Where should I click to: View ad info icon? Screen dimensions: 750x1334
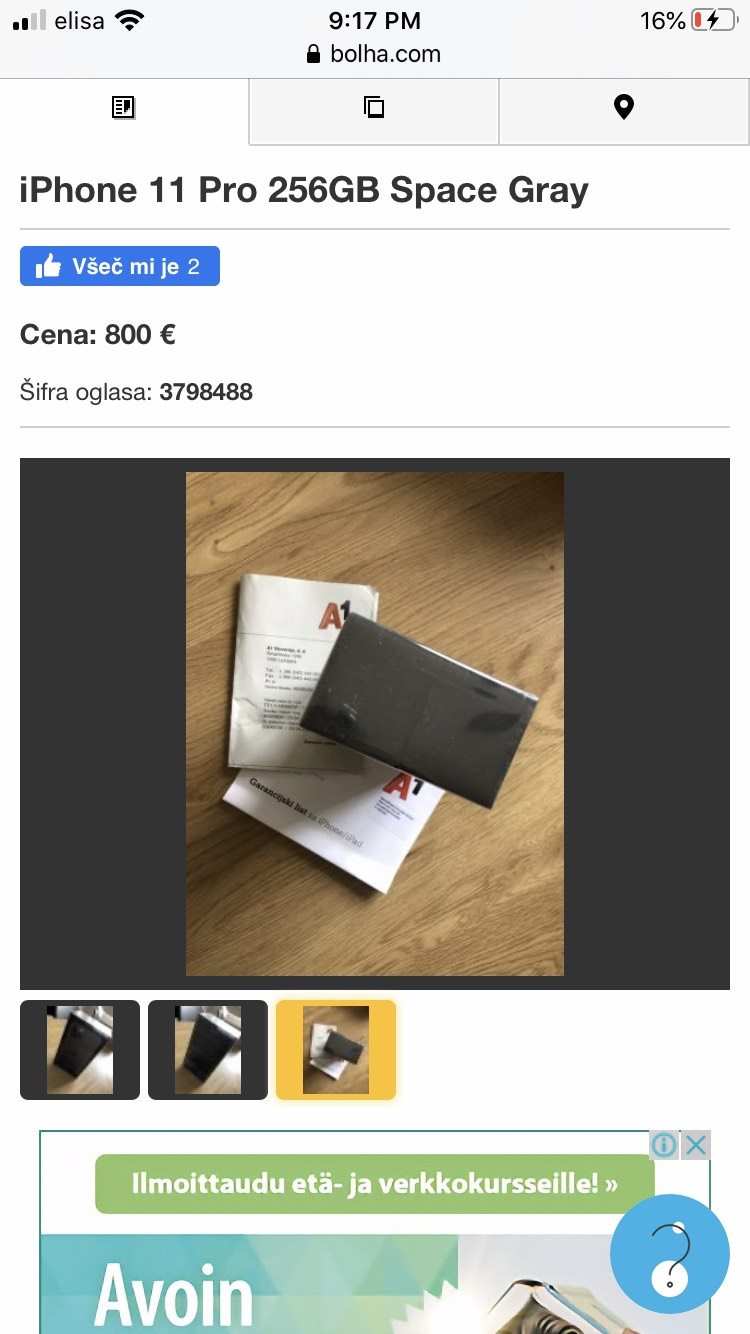point(664,1145)
